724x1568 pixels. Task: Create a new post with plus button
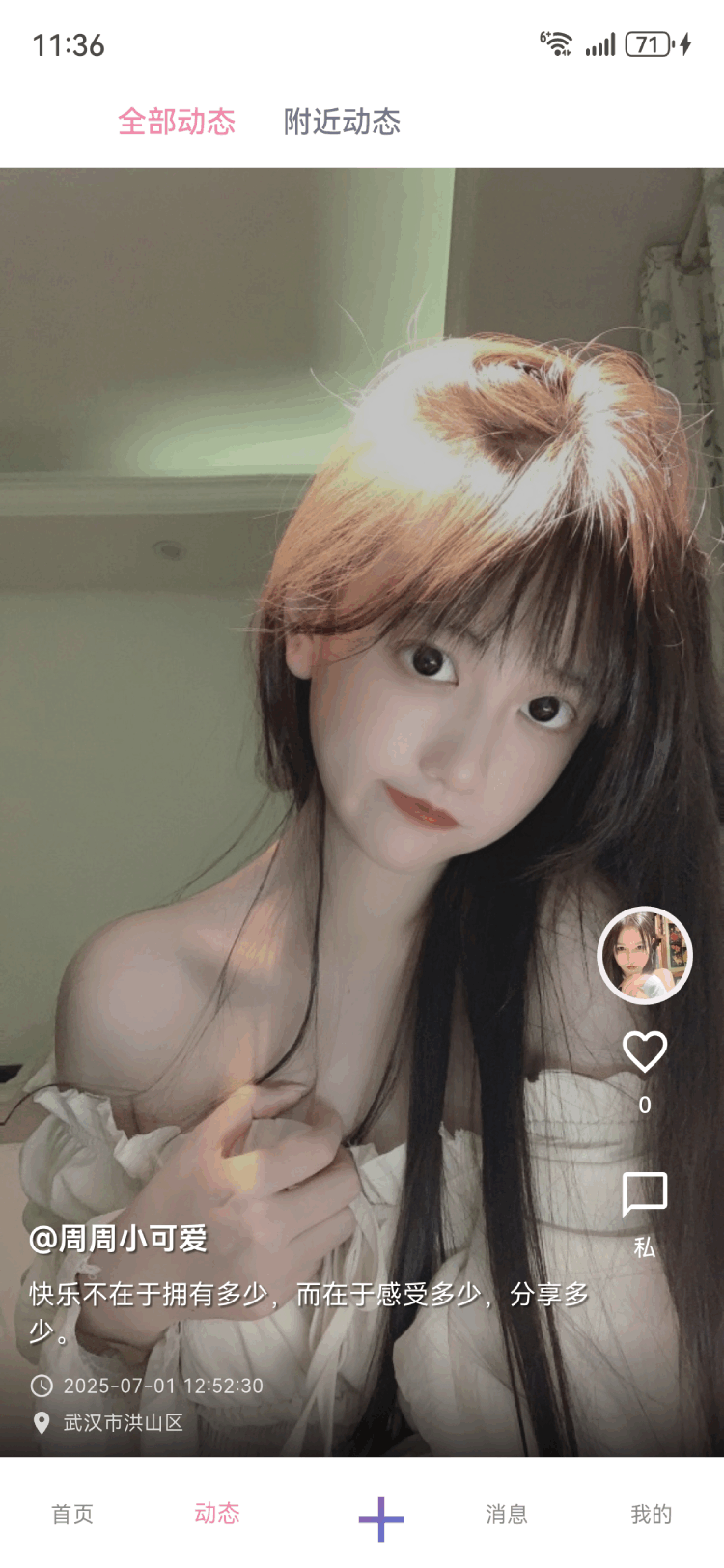tap(381, 1519)
